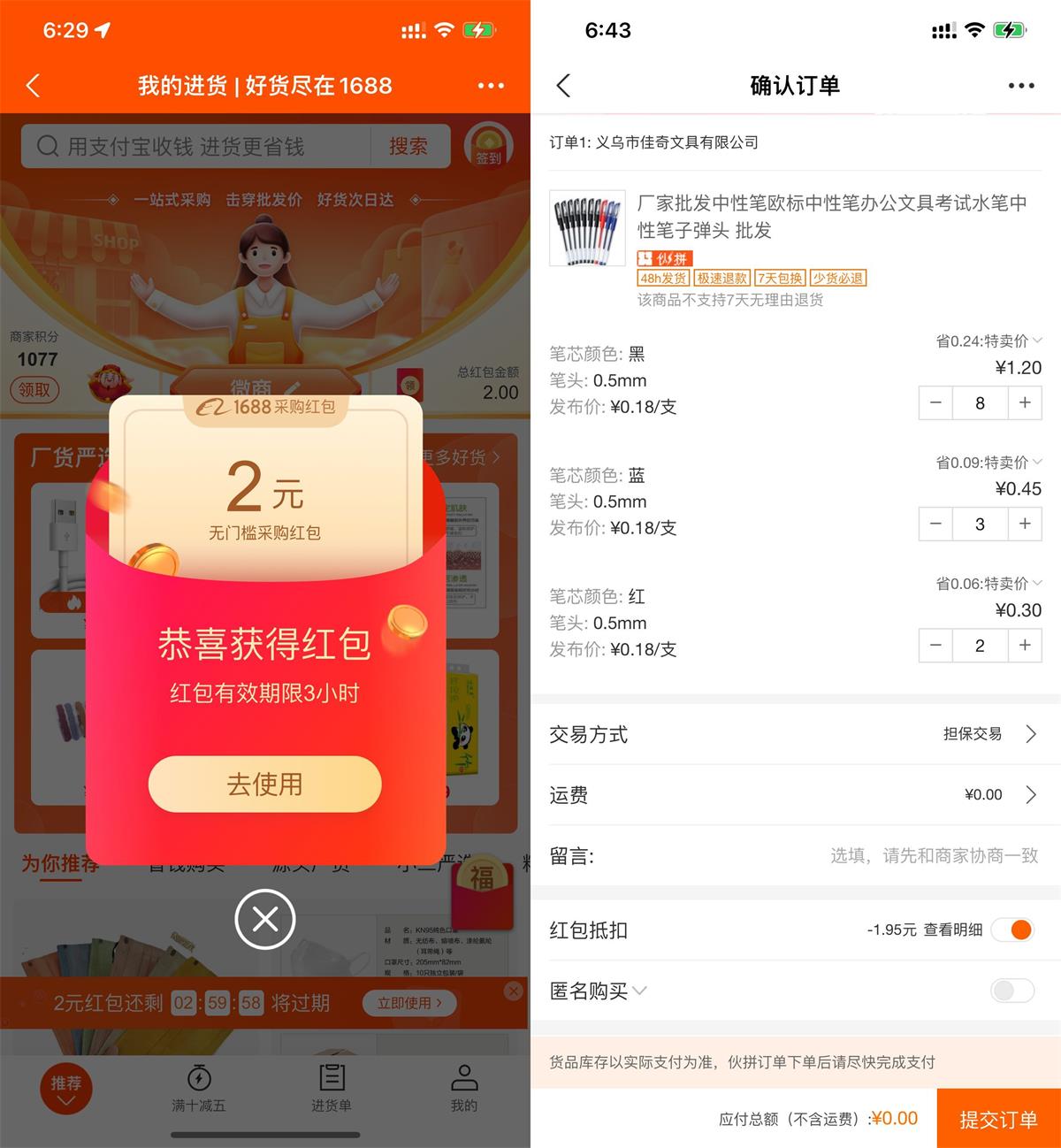Tap 立即使用 on the countdown banner

tap(409, 1003)
